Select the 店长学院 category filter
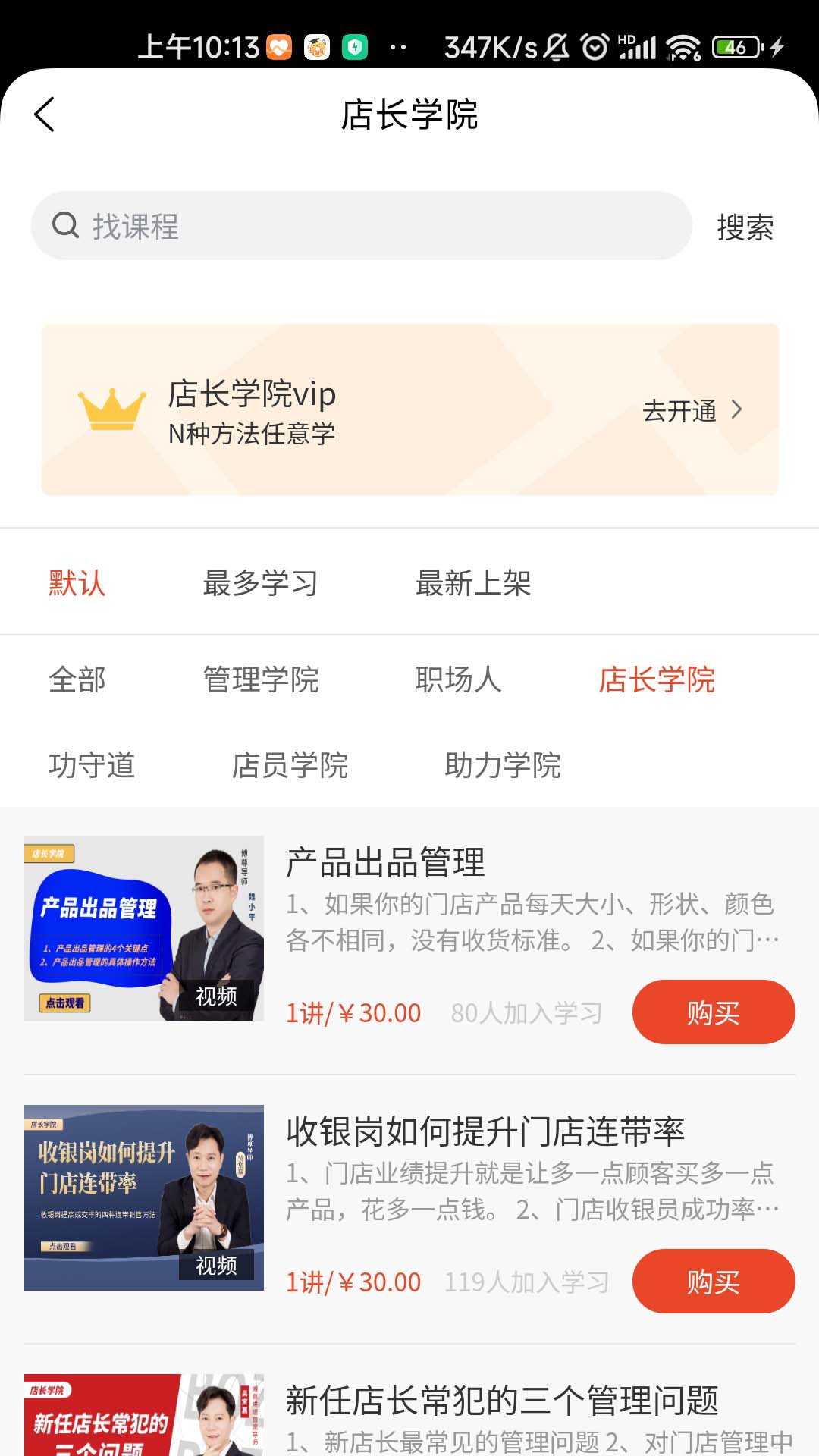Image resolution: width=819 pixels, height=1456 pixels. tap(657, 681)
